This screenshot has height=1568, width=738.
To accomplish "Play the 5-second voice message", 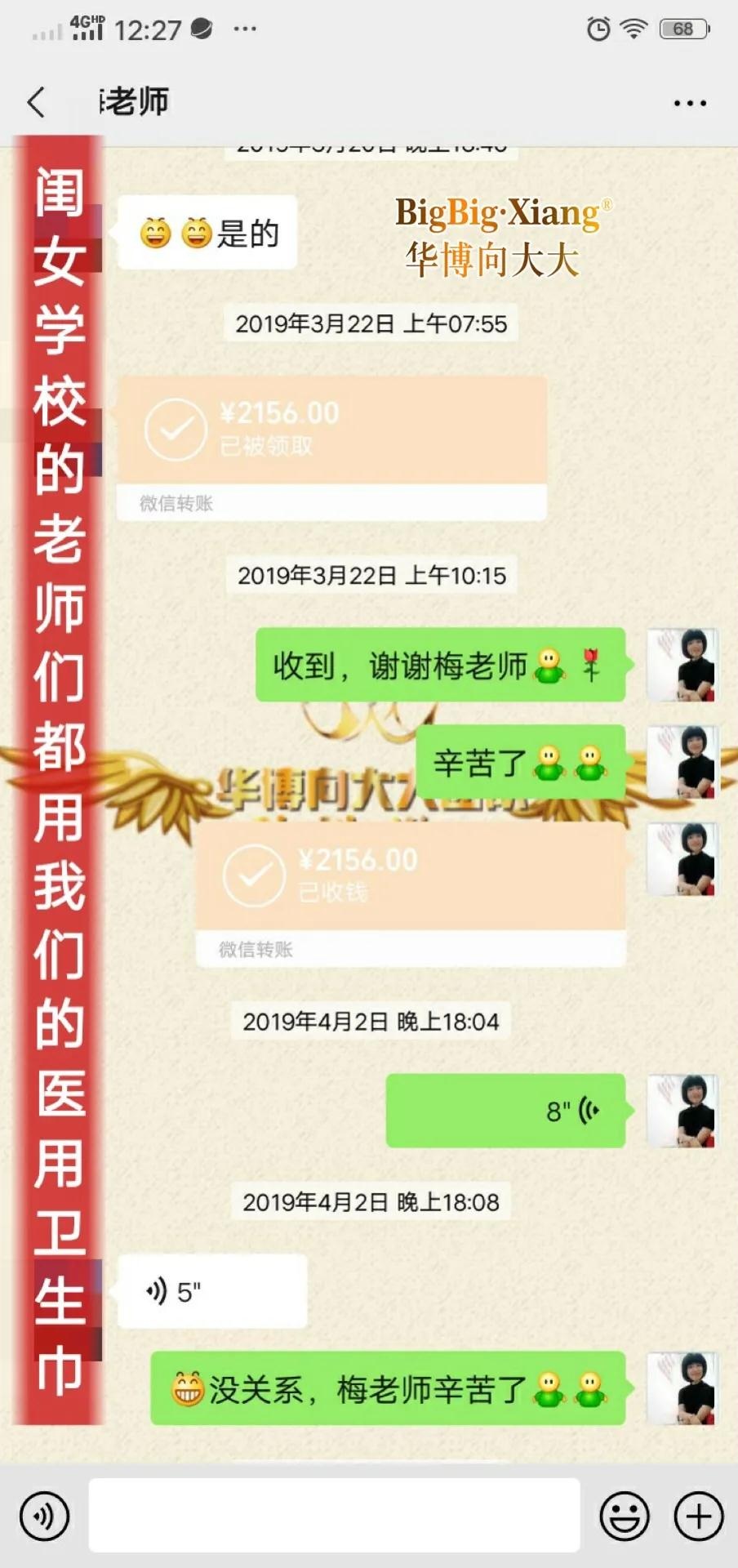I will [212, 1292].
